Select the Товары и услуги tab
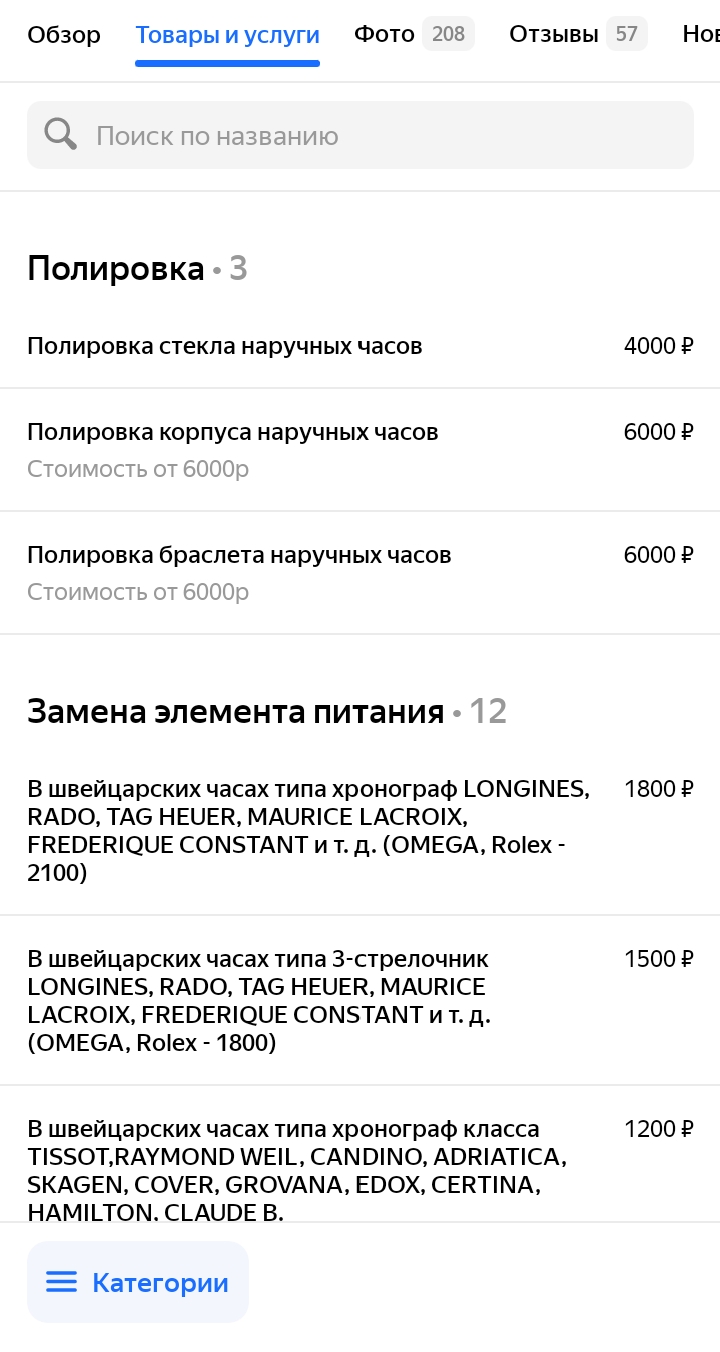Image resolution: width=720 pixels, height=1352 pixels. coord(227,35)
